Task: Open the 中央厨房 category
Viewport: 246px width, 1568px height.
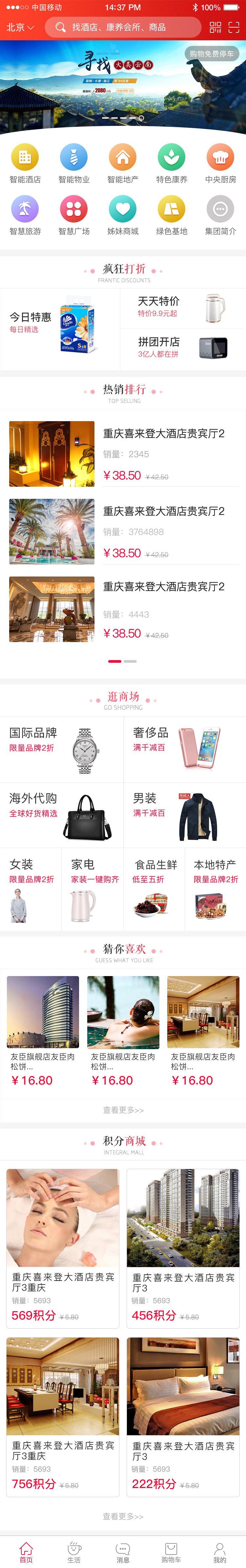Action: click(x=220, y=163)
